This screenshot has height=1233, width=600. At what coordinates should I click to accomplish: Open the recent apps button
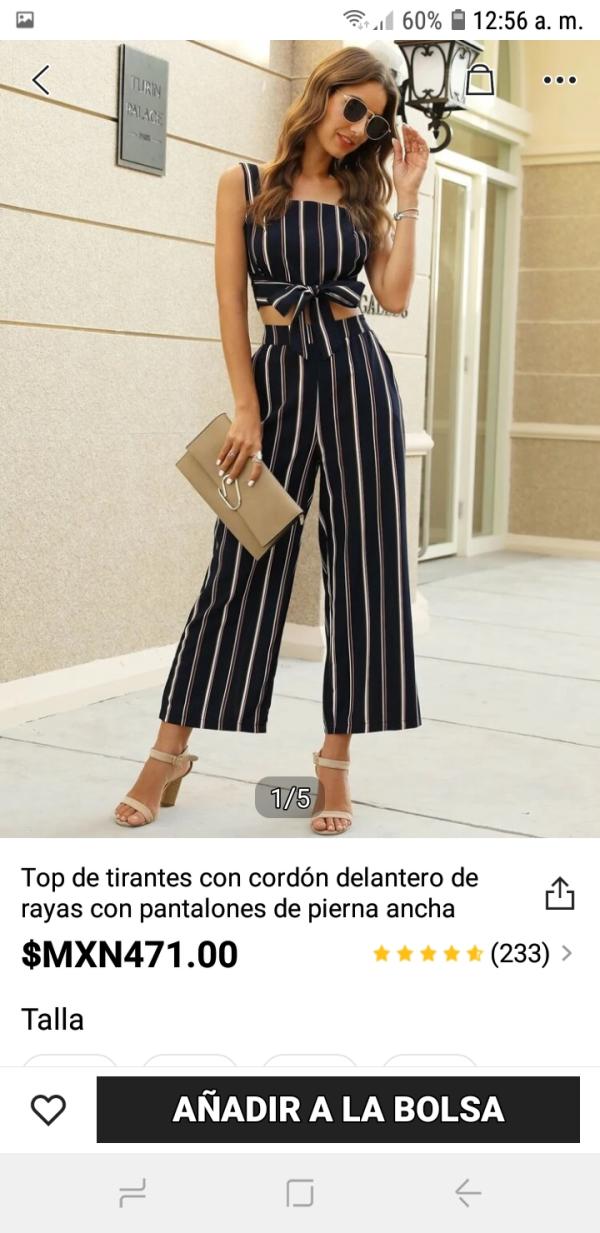tap(132, 1192)
